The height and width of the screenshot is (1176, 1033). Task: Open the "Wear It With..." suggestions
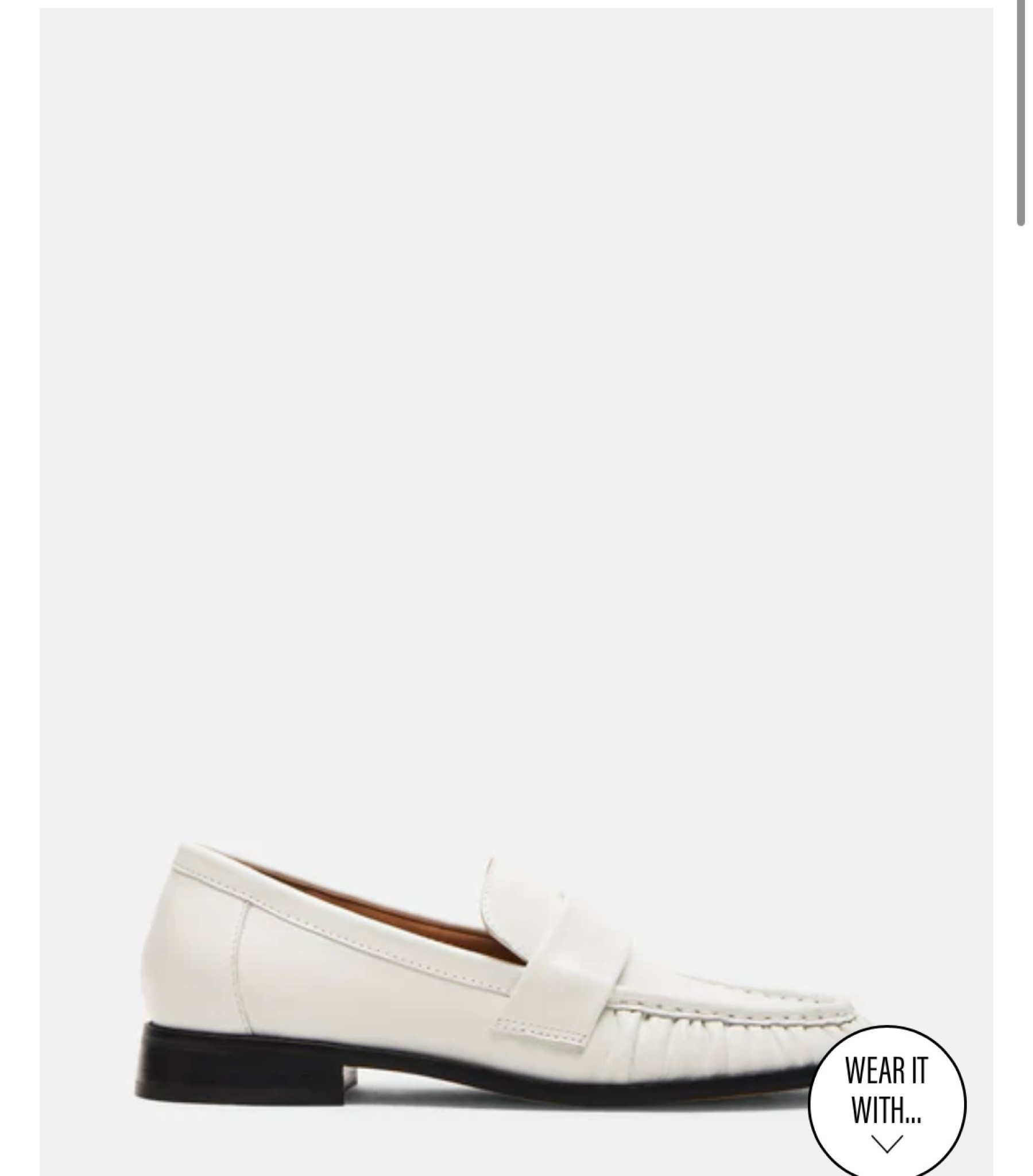point(887,1105)
